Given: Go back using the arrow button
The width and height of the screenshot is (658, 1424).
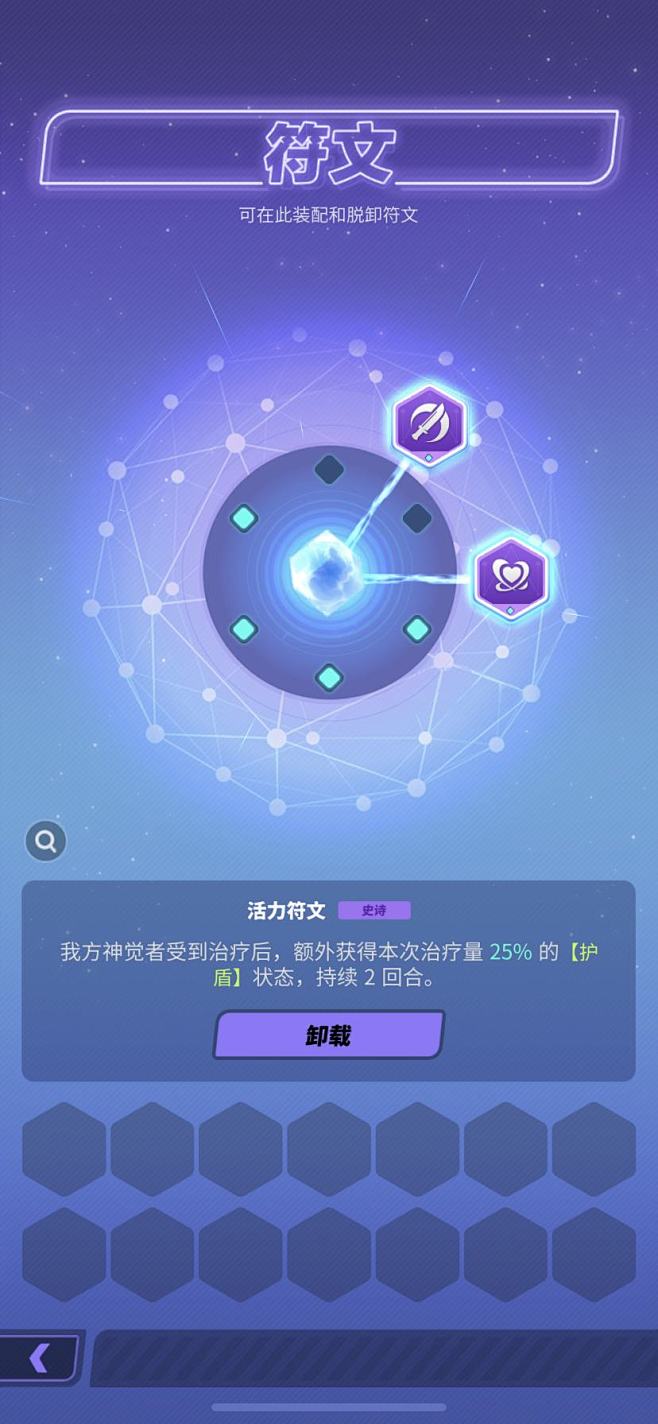Looking at the screenshot, I should pyautogui.click(x=40, y=1357).
